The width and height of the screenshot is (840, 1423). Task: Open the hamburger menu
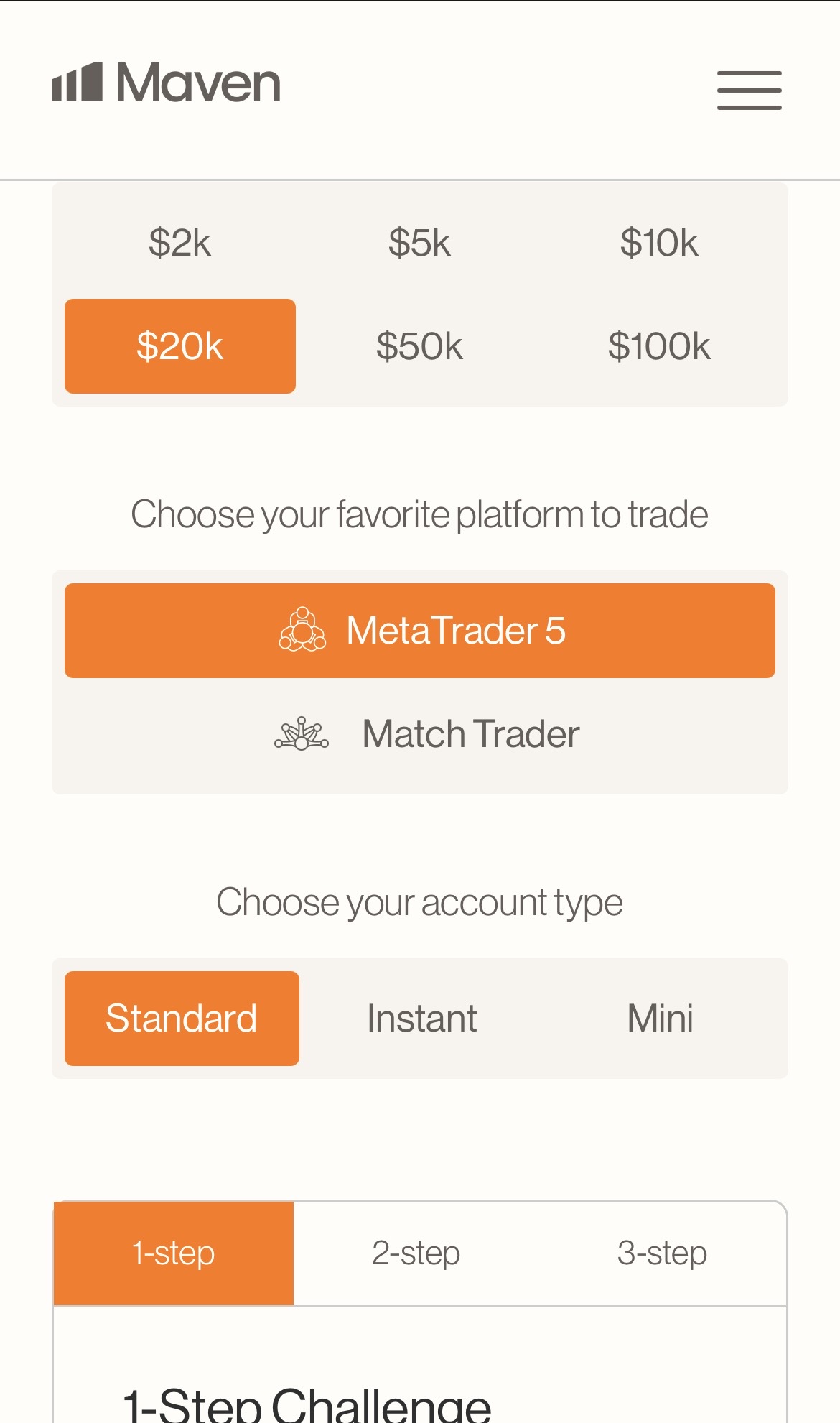pyautogui.click(x=749, y=90)
